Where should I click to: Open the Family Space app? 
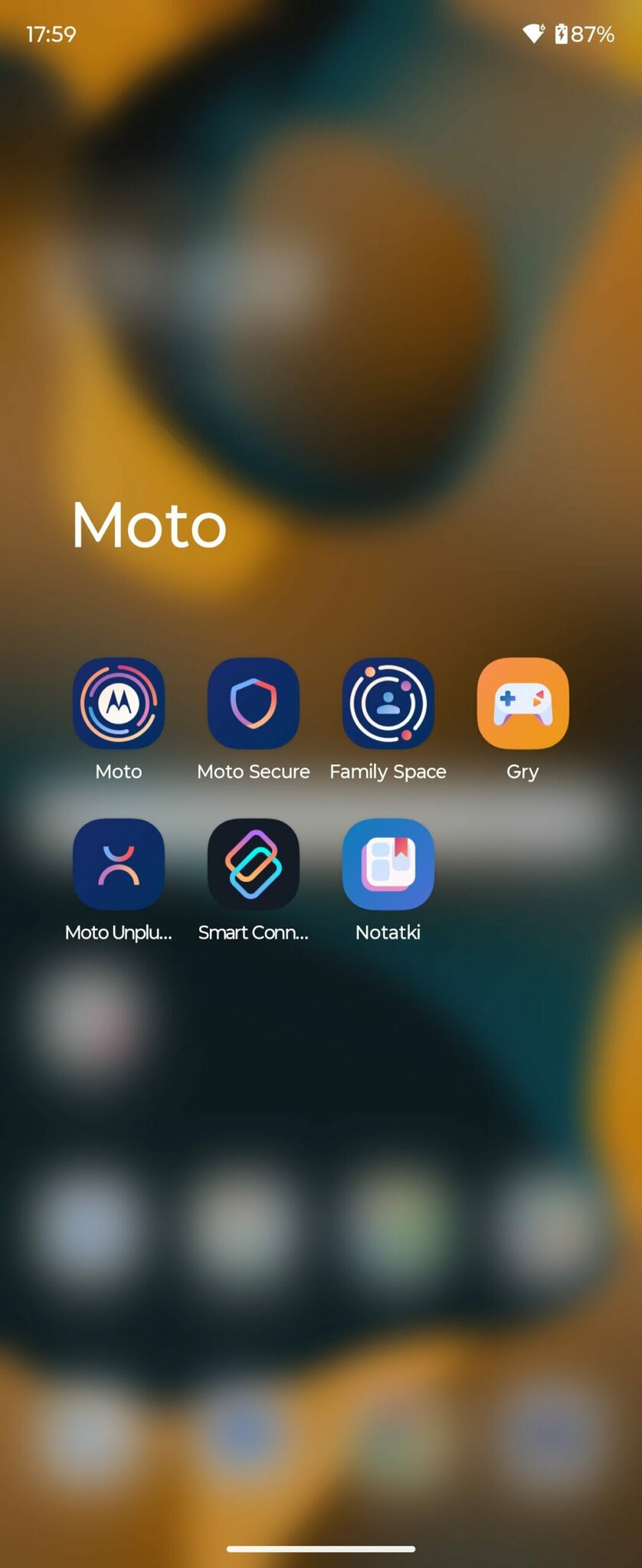pyautogui.click(x=388, y=703)
